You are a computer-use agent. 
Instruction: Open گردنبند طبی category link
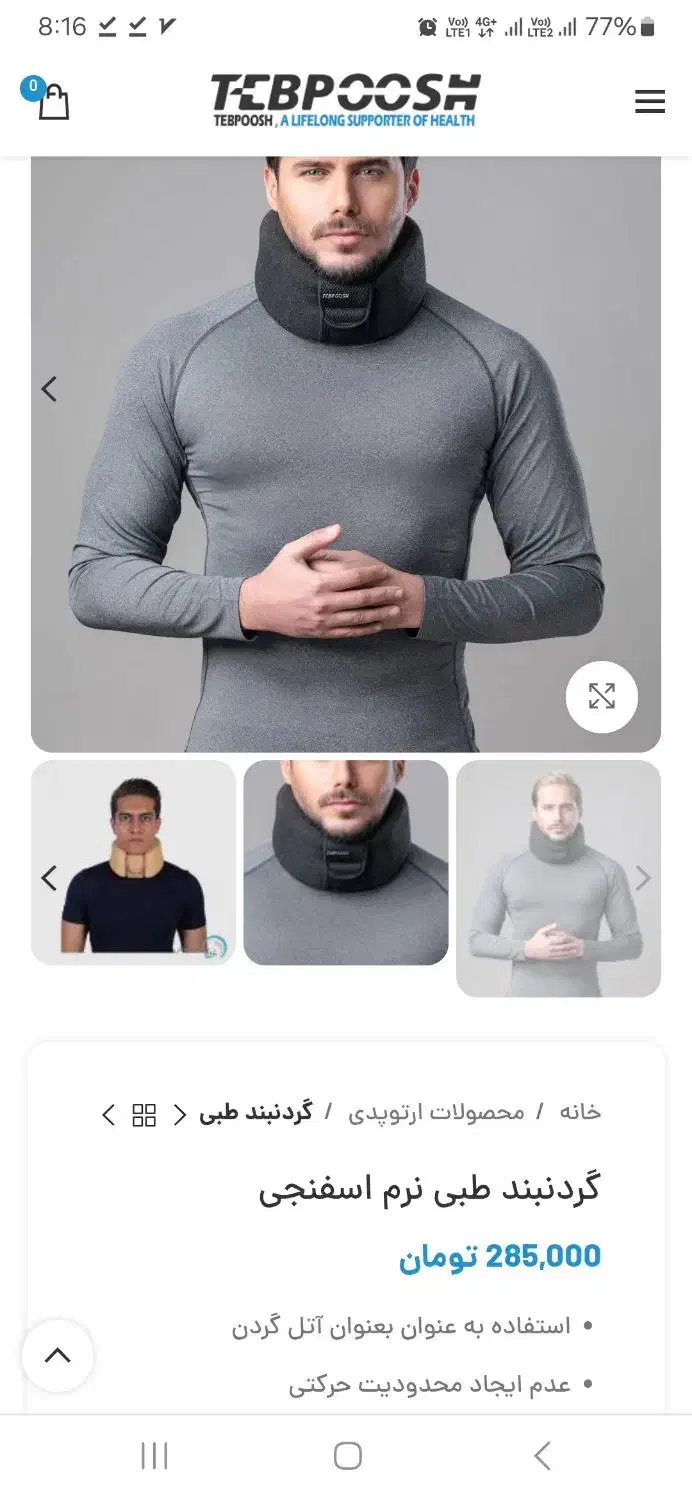255,1112
